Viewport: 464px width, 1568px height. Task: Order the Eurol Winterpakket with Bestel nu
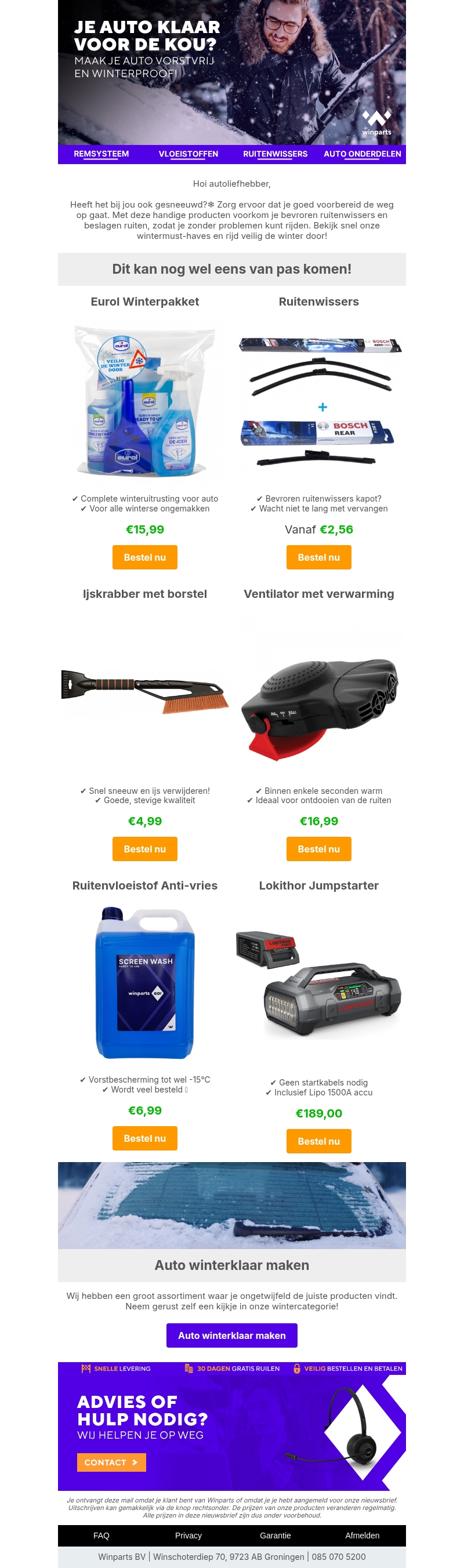tap(144, 557)
